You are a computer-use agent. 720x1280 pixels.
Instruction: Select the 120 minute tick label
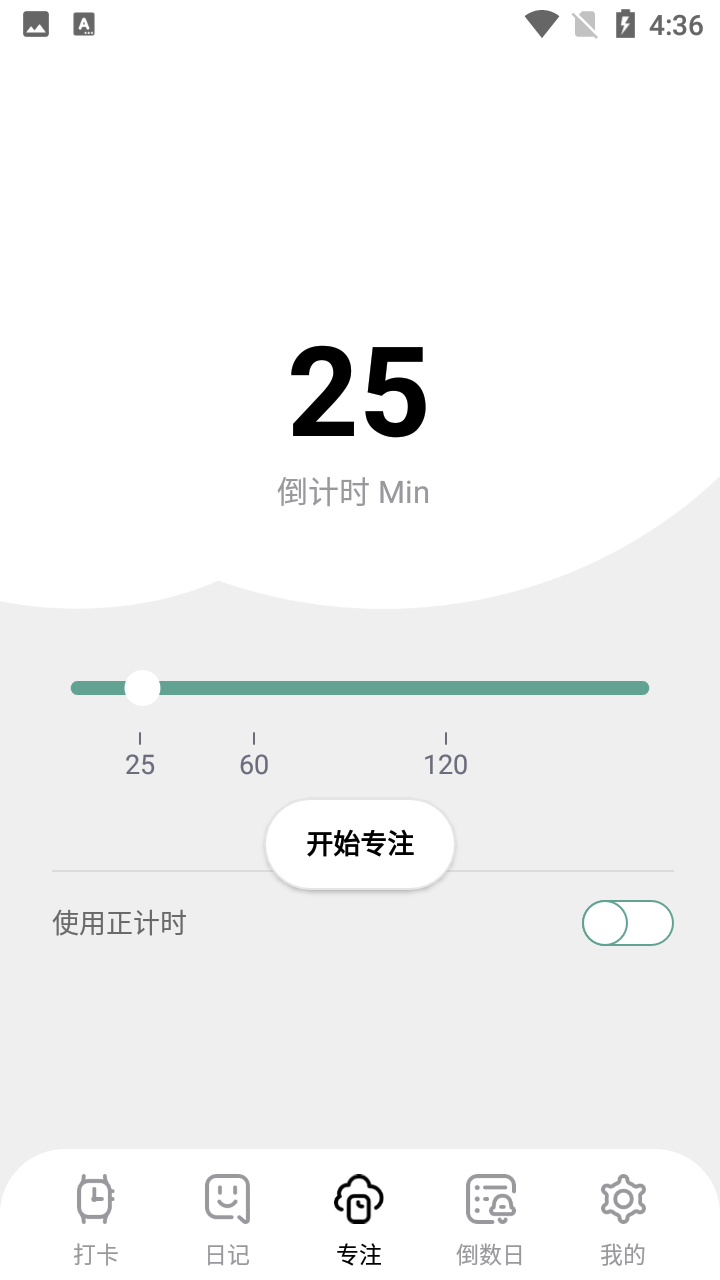click(445, 764)
